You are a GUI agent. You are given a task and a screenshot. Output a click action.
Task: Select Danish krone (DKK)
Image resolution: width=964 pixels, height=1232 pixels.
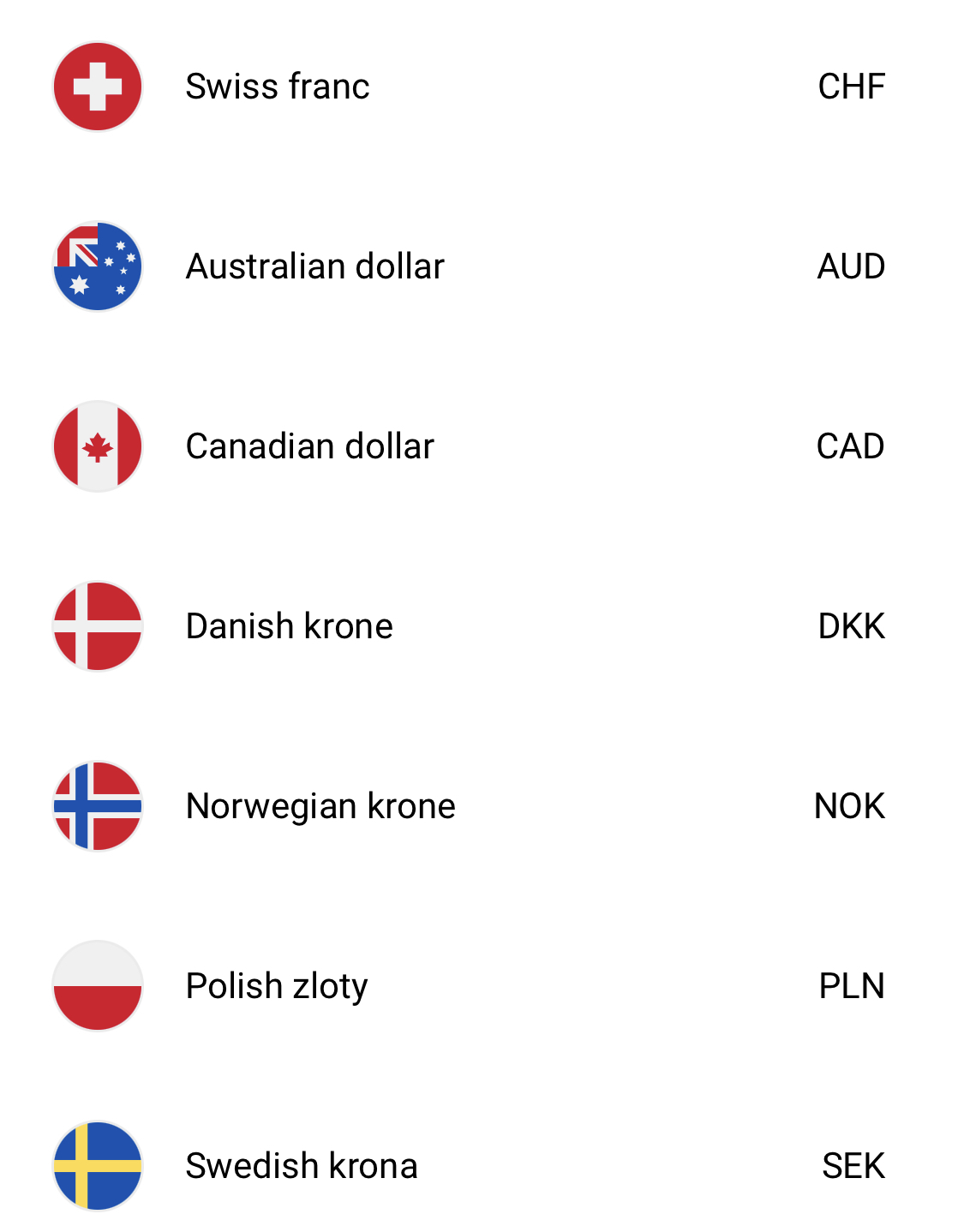pyautogui.click(x=290, y=626)
